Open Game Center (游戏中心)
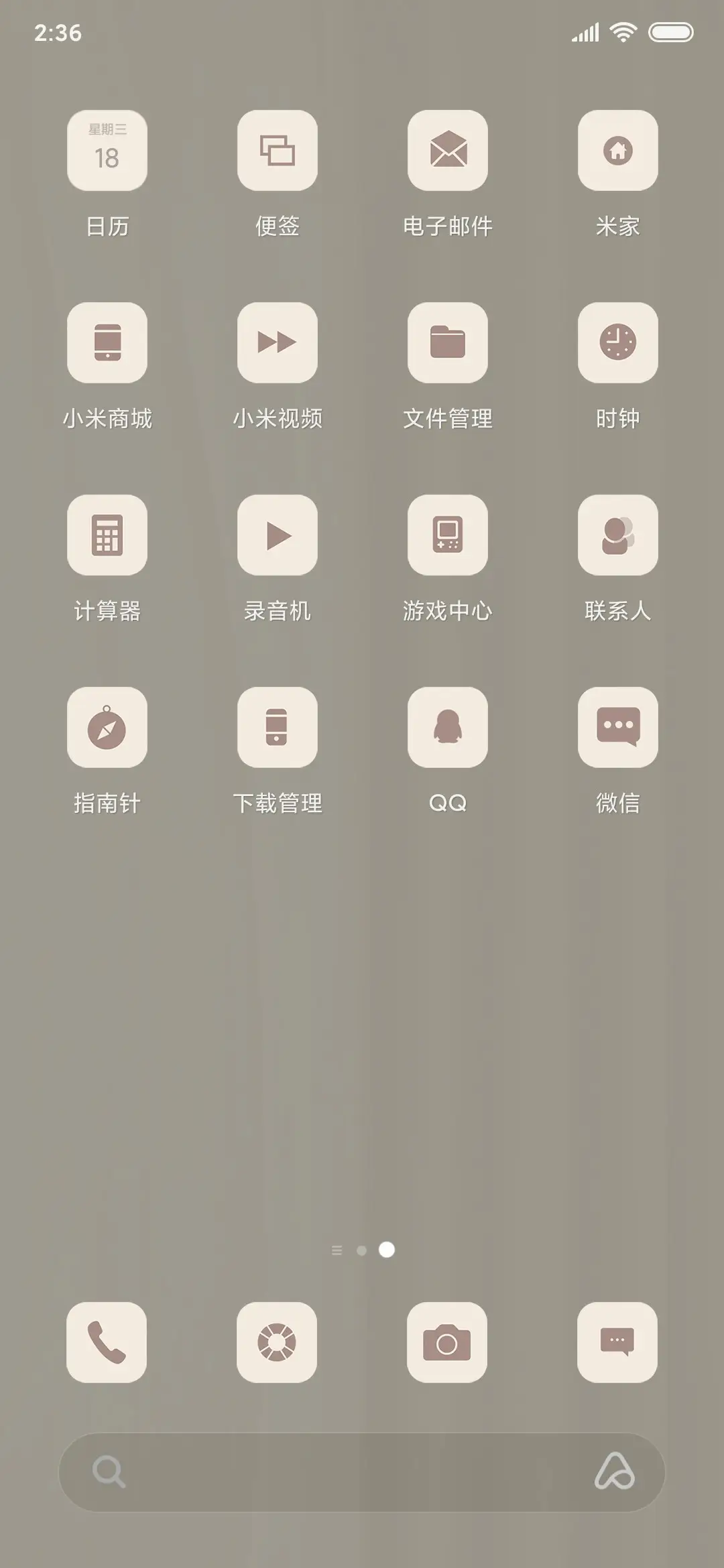 (447, 534)
